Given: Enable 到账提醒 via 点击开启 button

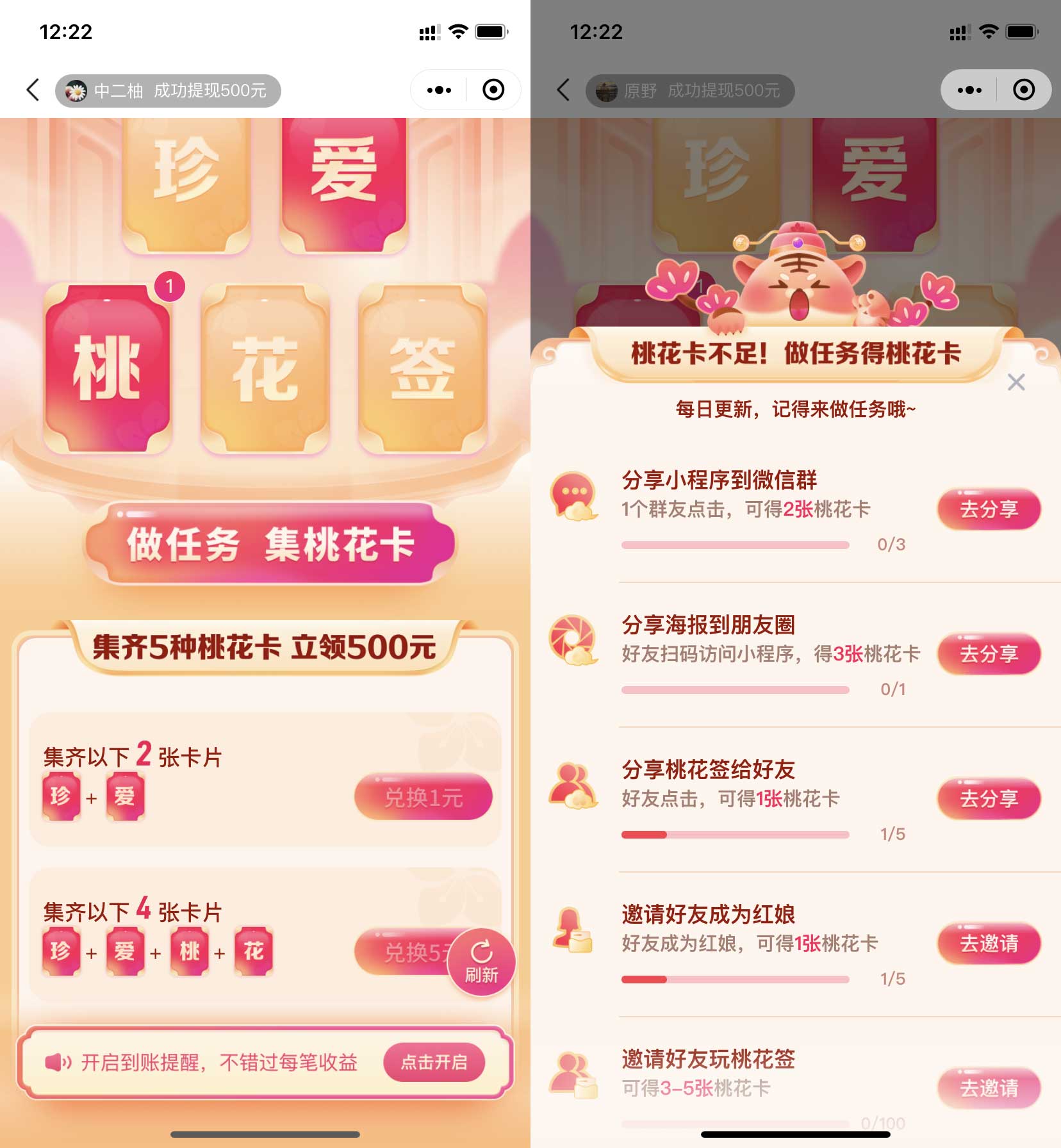Looking at the screenshot, I should pos(434,1061).
